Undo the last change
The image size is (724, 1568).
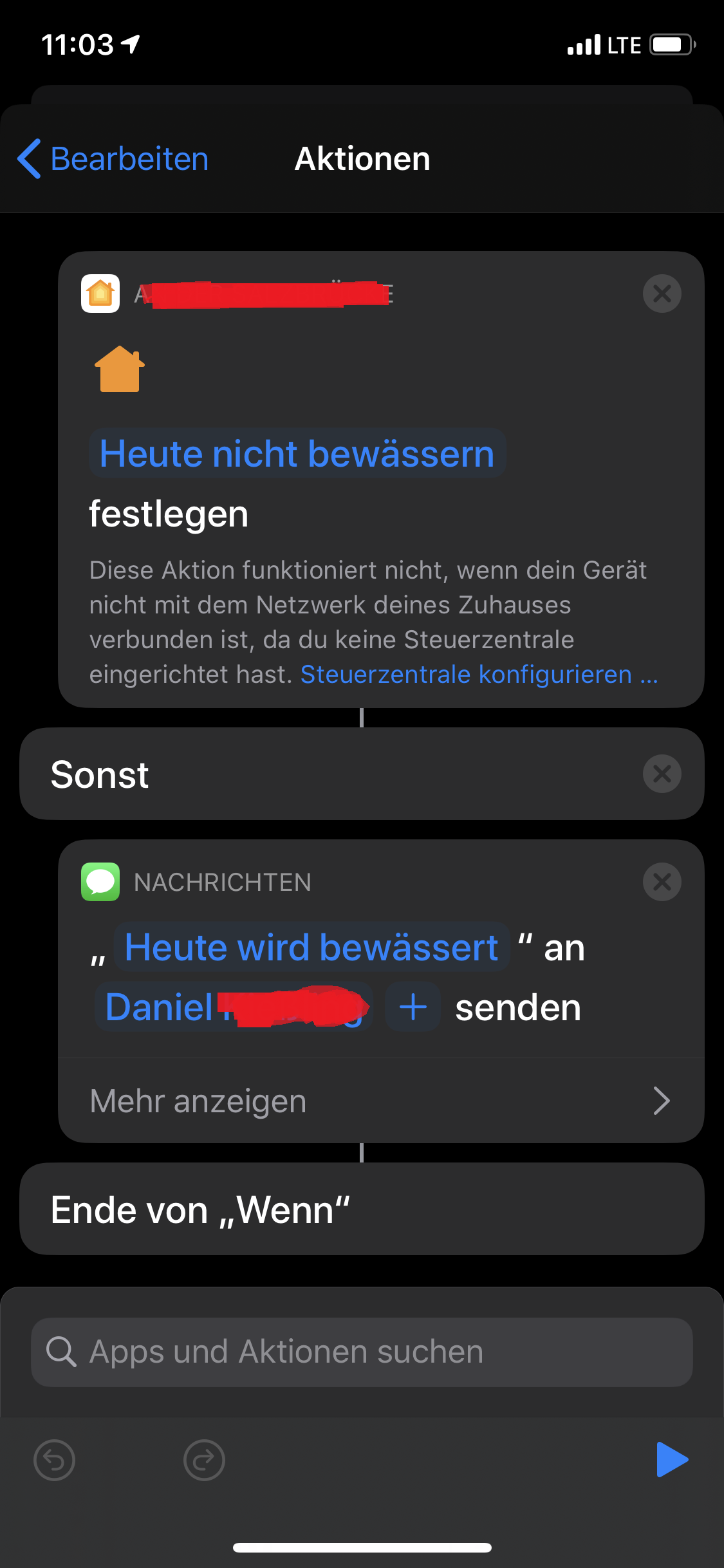[54, 1460]
